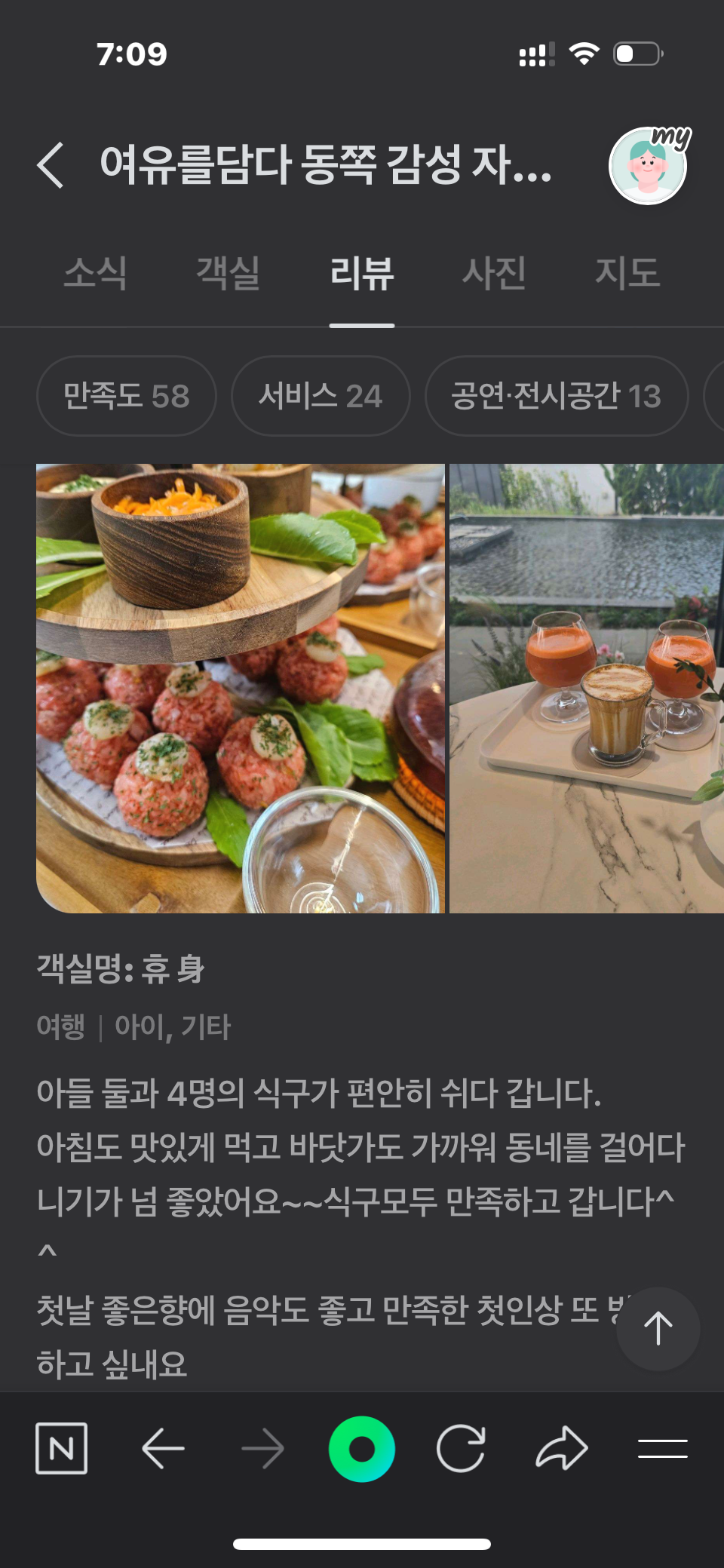Jump back to the top of the page
724x1568 pixels.
click(658, 1328)
